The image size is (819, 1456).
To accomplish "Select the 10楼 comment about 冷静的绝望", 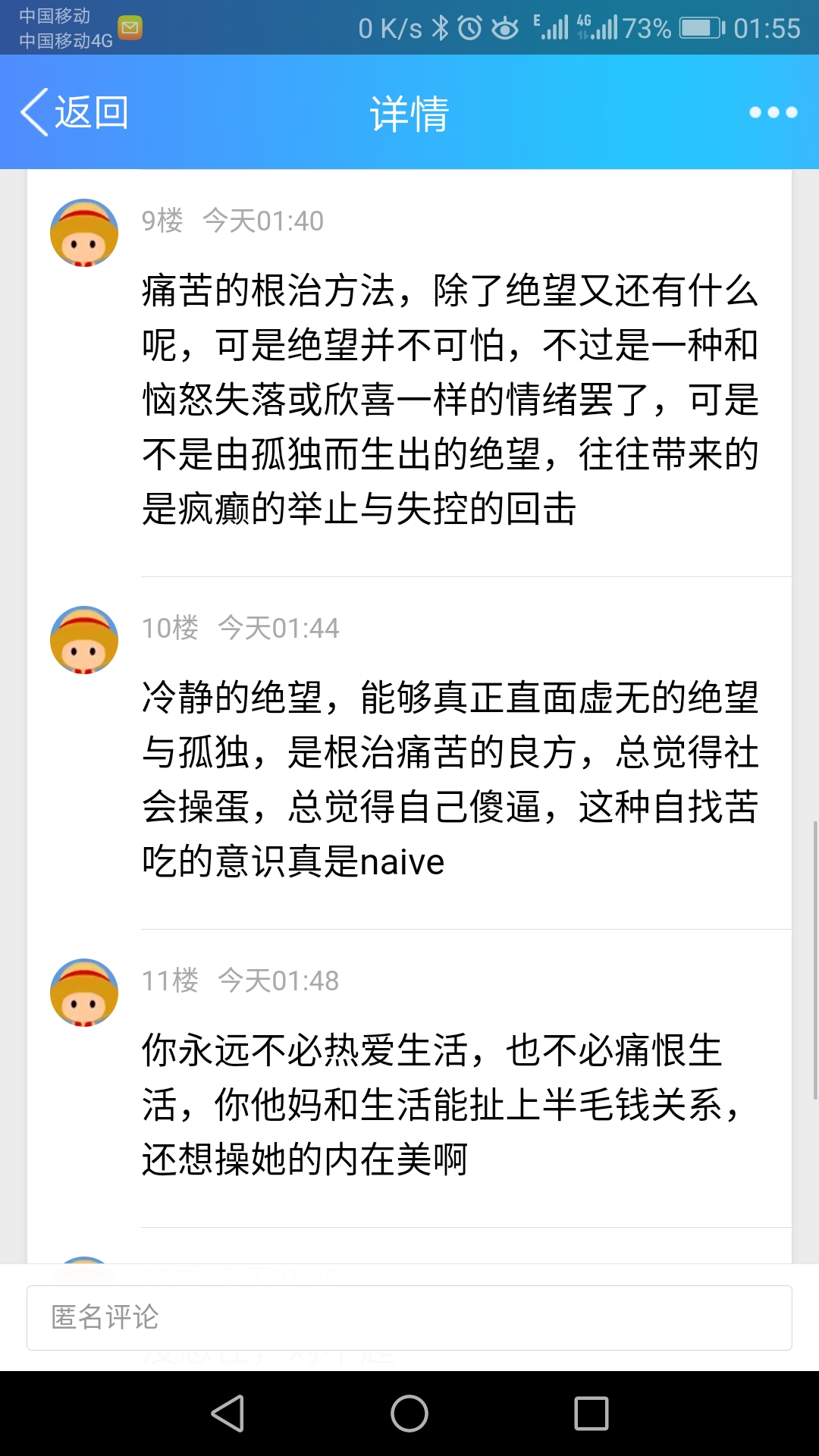I will pos(450,780).
